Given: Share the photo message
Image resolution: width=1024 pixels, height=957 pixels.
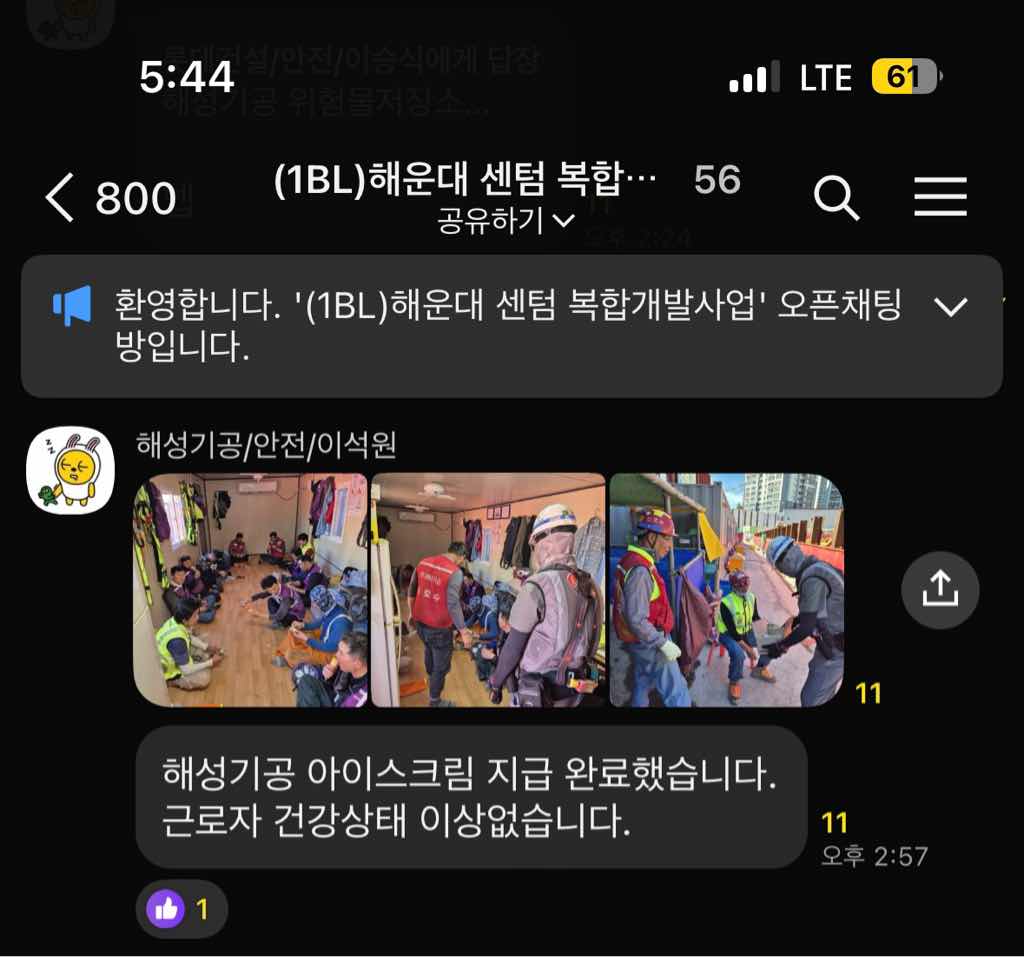Looking at the screenshot, I should coord(939,591).
